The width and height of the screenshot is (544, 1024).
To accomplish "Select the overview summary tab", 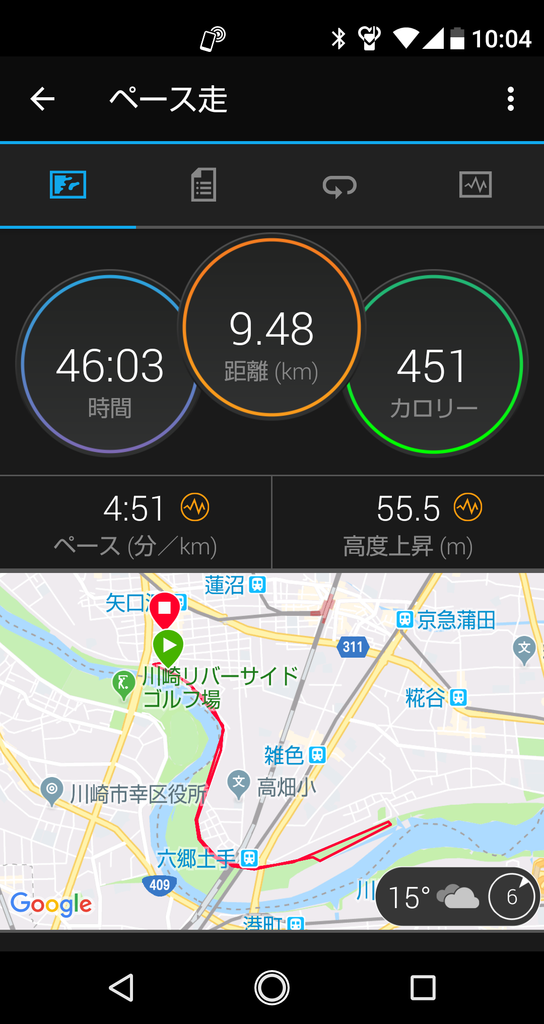I will [x=68, y=185].
